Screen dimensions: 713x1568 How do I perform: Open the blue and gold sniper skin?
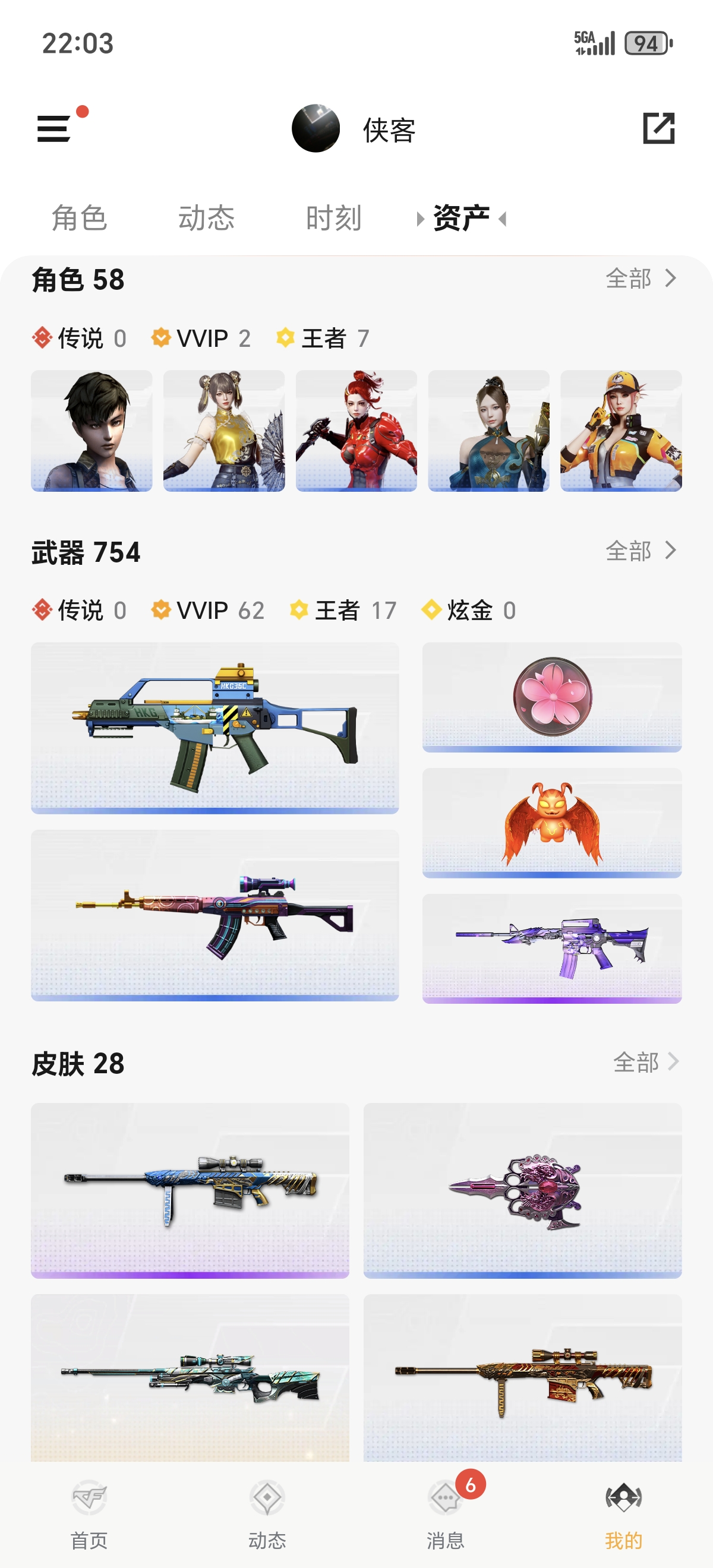190,1190
